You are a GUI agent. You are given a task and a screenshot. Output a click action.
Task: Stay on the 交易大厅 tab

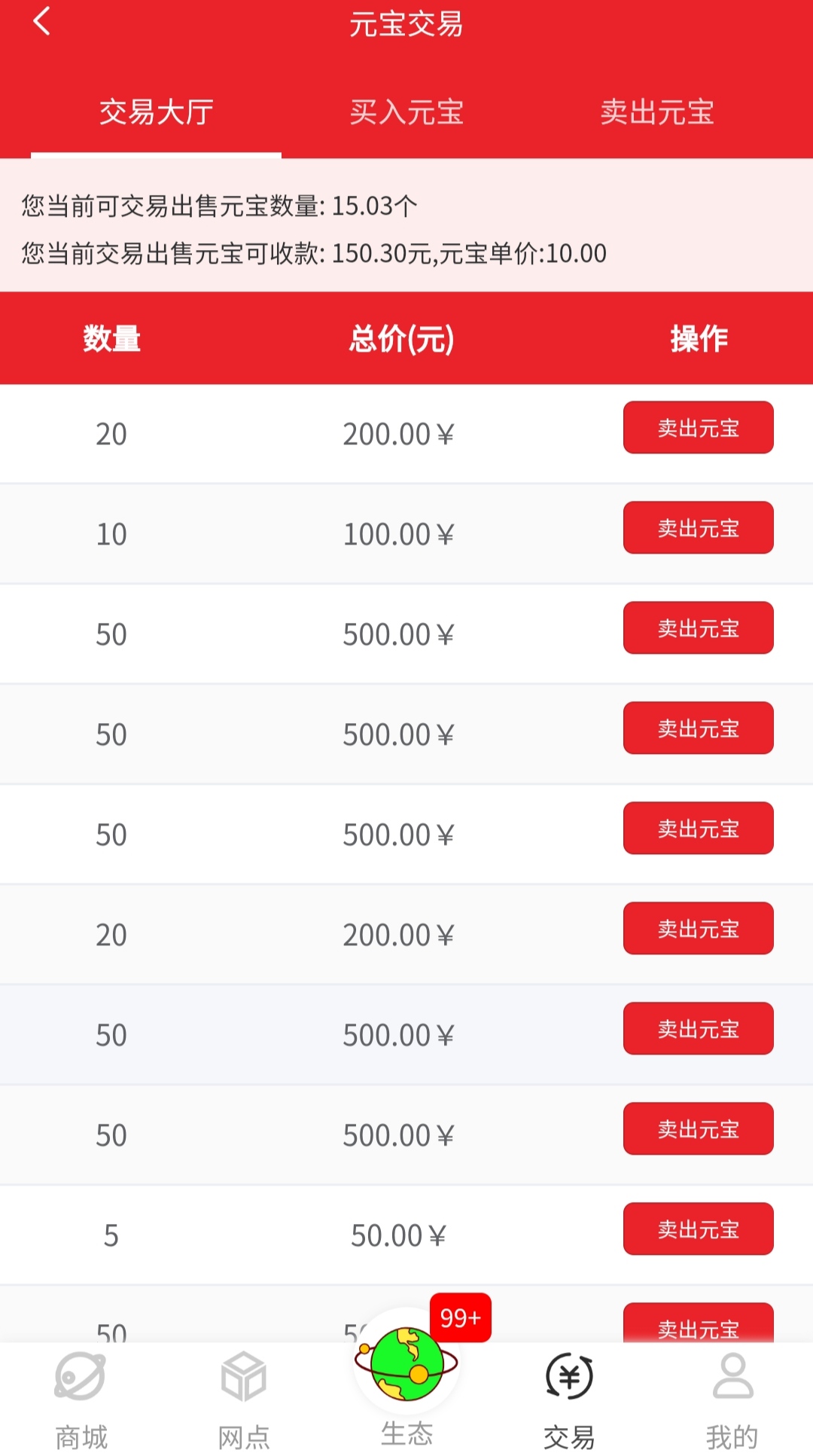click(x=154, y=111)
